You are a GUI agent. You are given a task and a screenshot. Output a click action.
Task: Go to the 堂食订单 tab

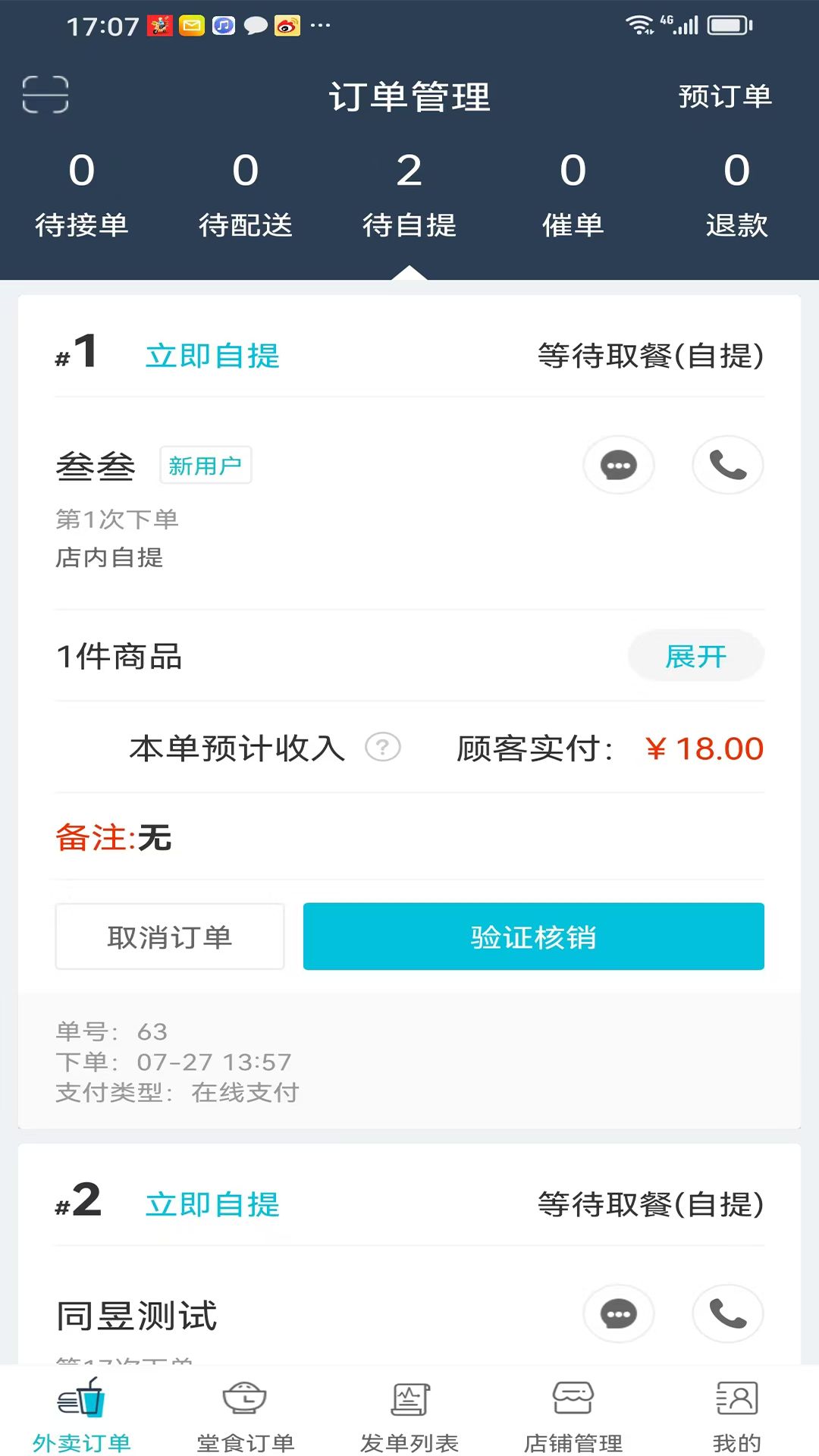coord(246,1415)
